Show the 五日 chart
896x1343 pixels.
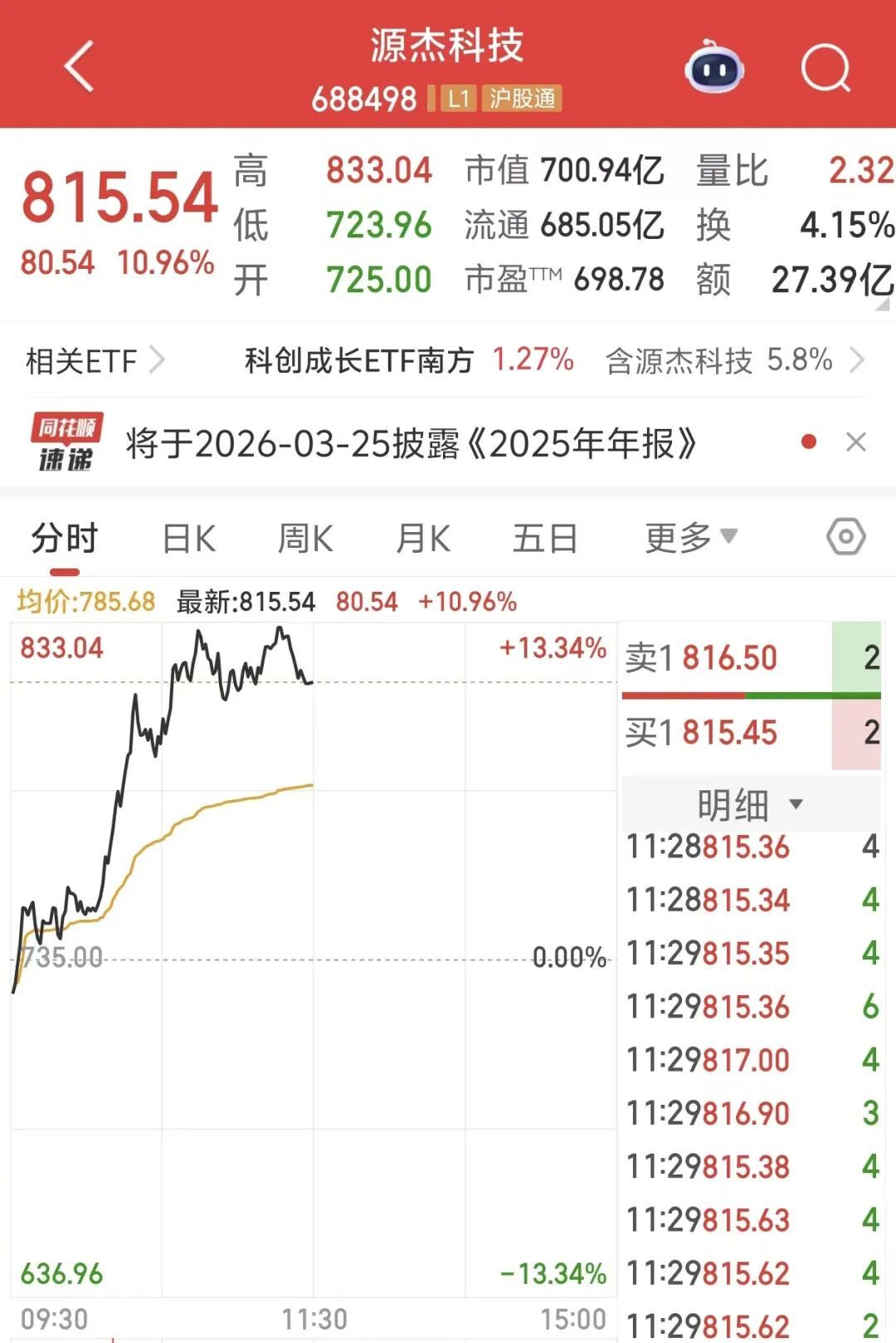coord(544,539)
